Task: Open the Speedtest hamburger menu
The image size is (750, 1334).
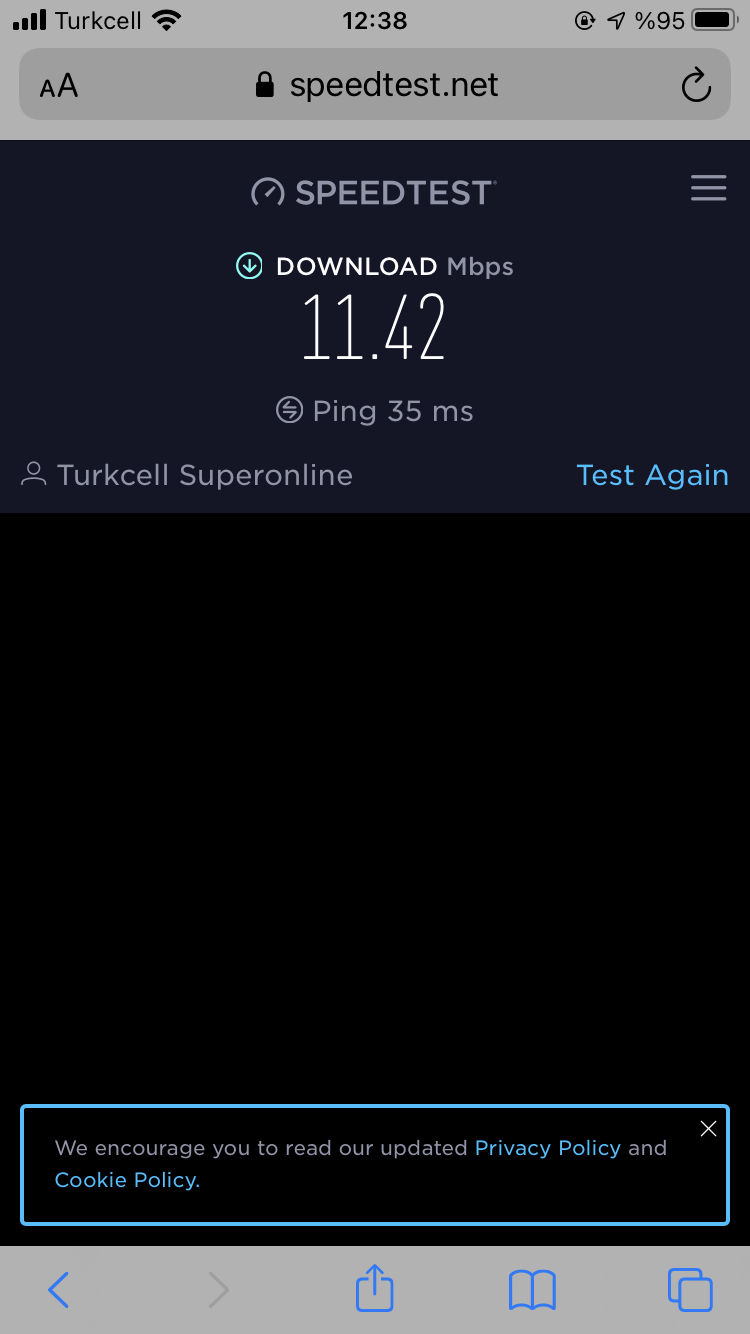Action: tap(708, 188)
